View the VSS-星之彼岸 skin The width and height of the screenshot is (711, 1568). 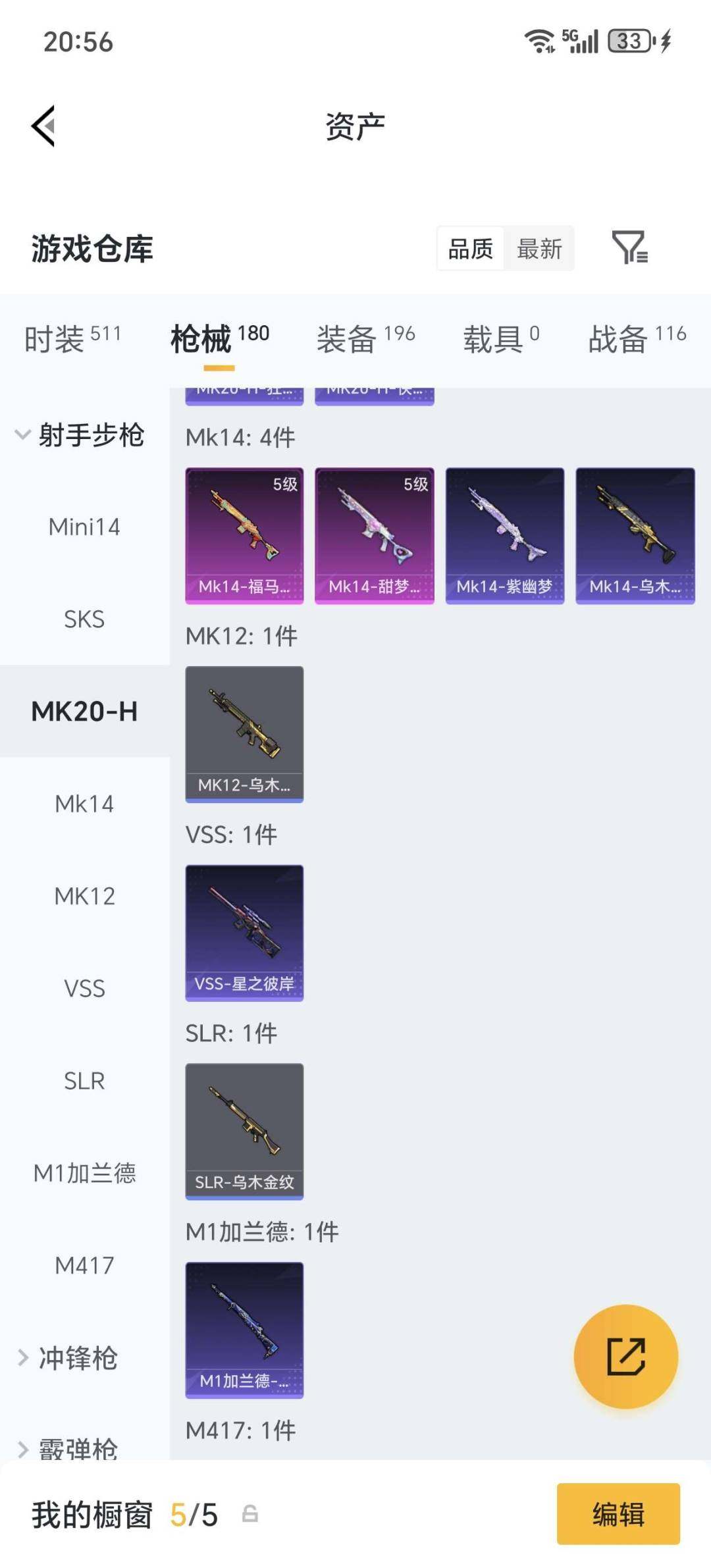click(x=244, y=932)
